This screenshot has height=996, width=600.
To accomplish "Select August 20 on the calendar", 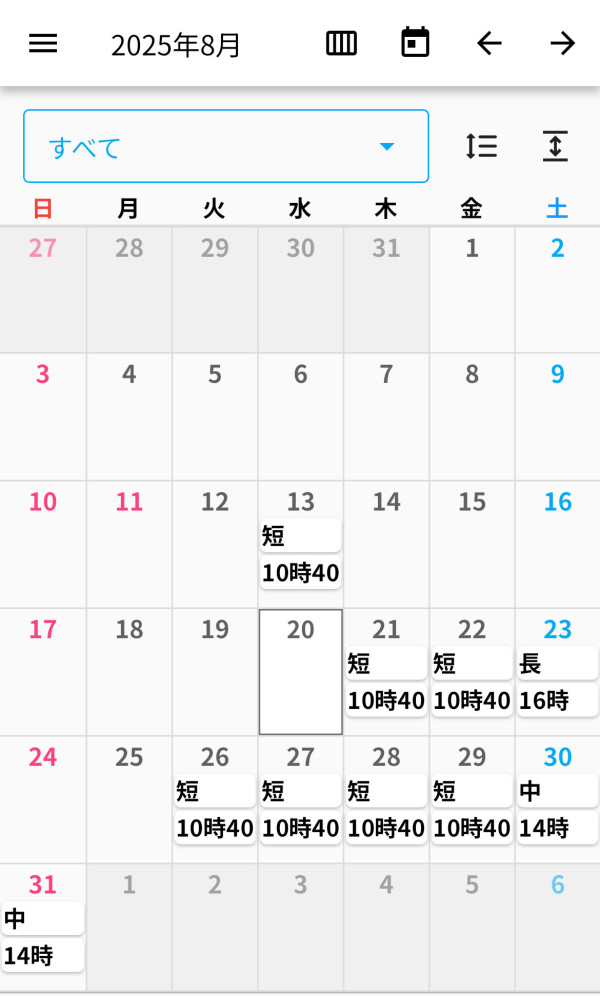I will point(301,672).
